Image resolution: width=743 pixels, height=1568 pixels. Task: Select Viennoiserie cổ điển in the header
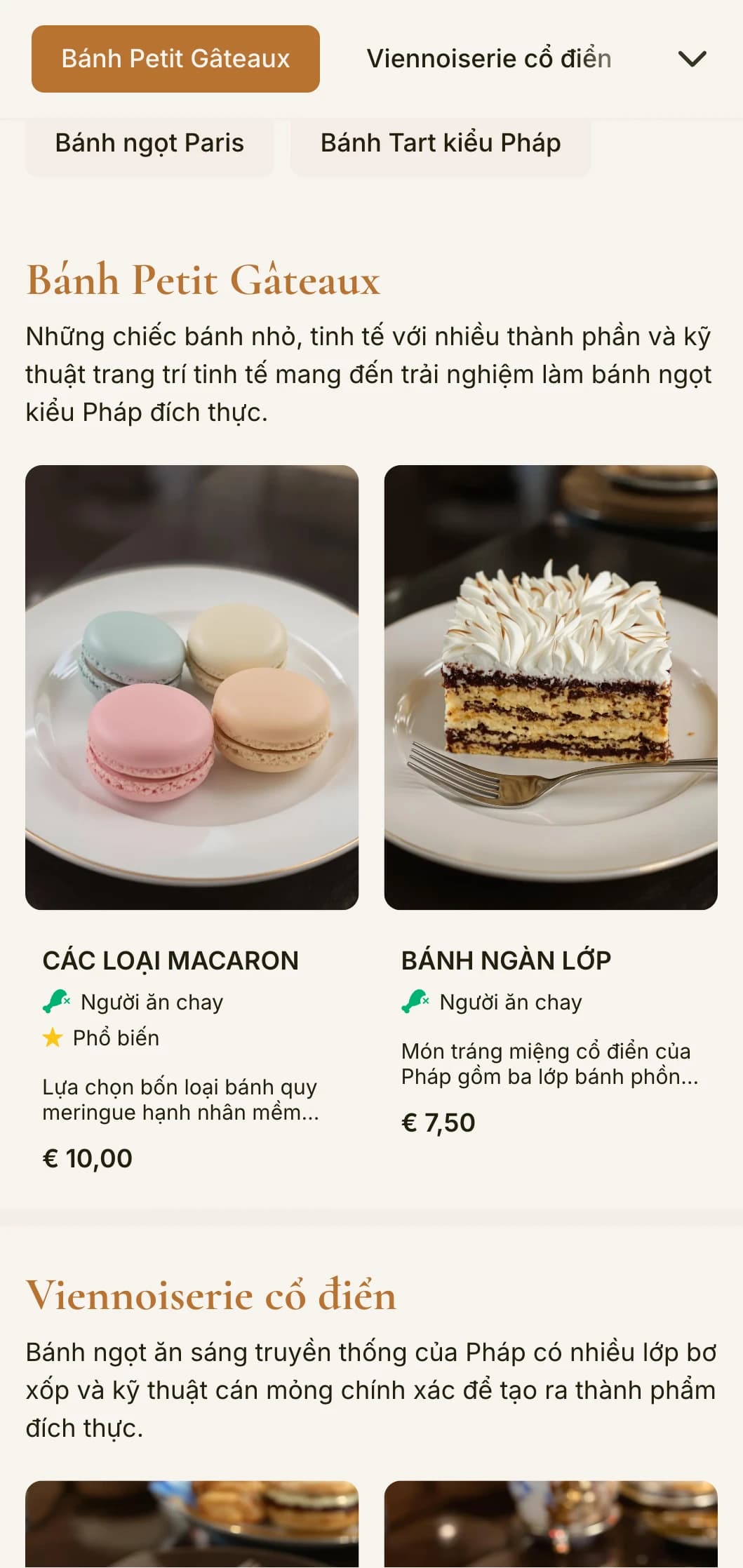click(x=488, y=59)
